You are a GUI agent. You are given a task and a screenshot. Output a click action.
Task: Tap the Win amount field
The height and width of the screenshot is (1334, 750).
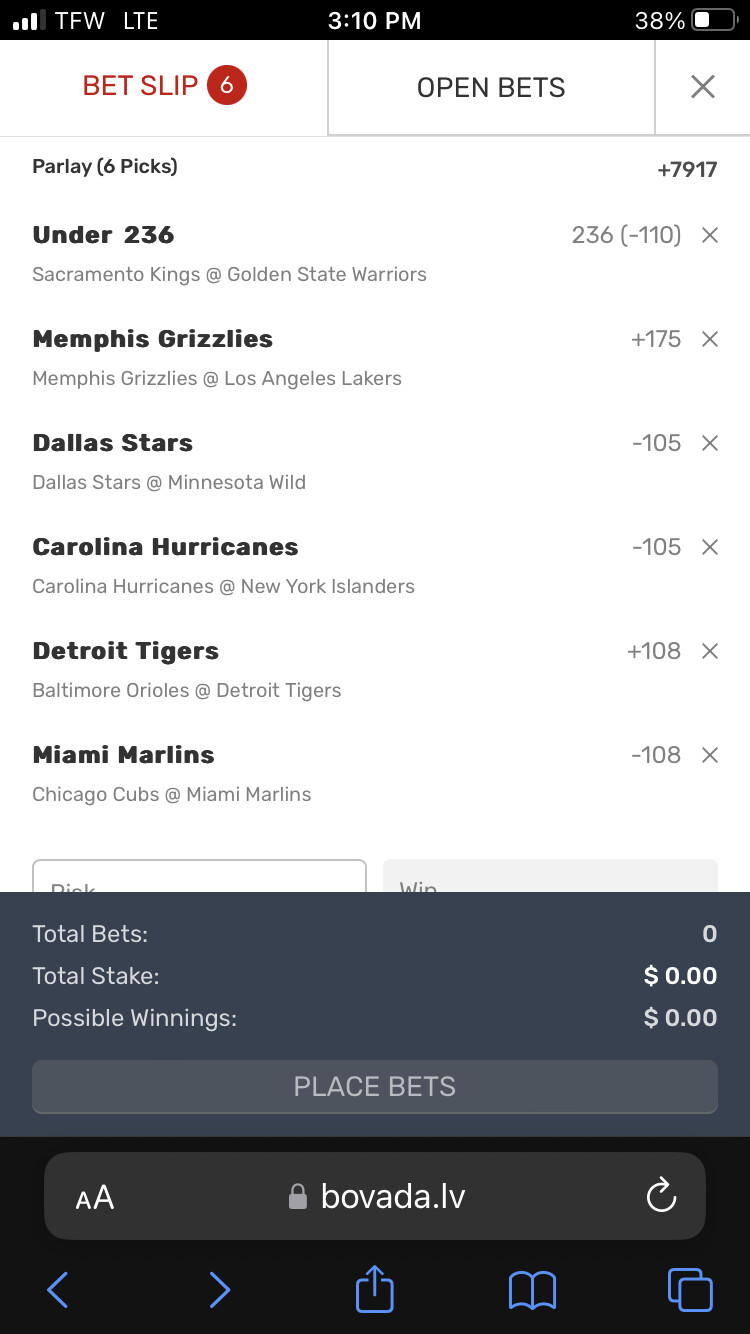pyautogui.click(x=550, y=877)
